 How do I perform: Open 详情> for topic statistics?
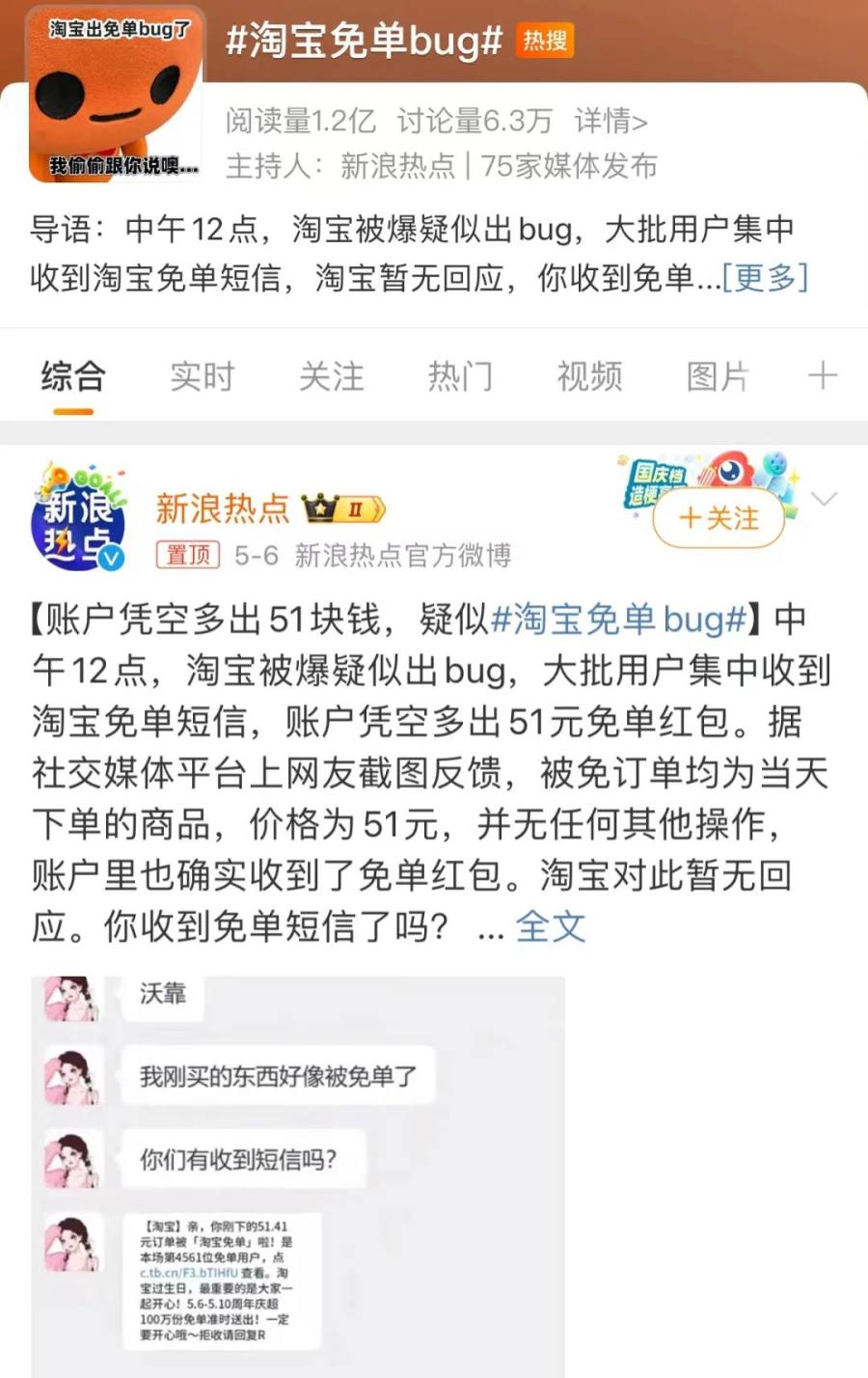pos(610,121)
